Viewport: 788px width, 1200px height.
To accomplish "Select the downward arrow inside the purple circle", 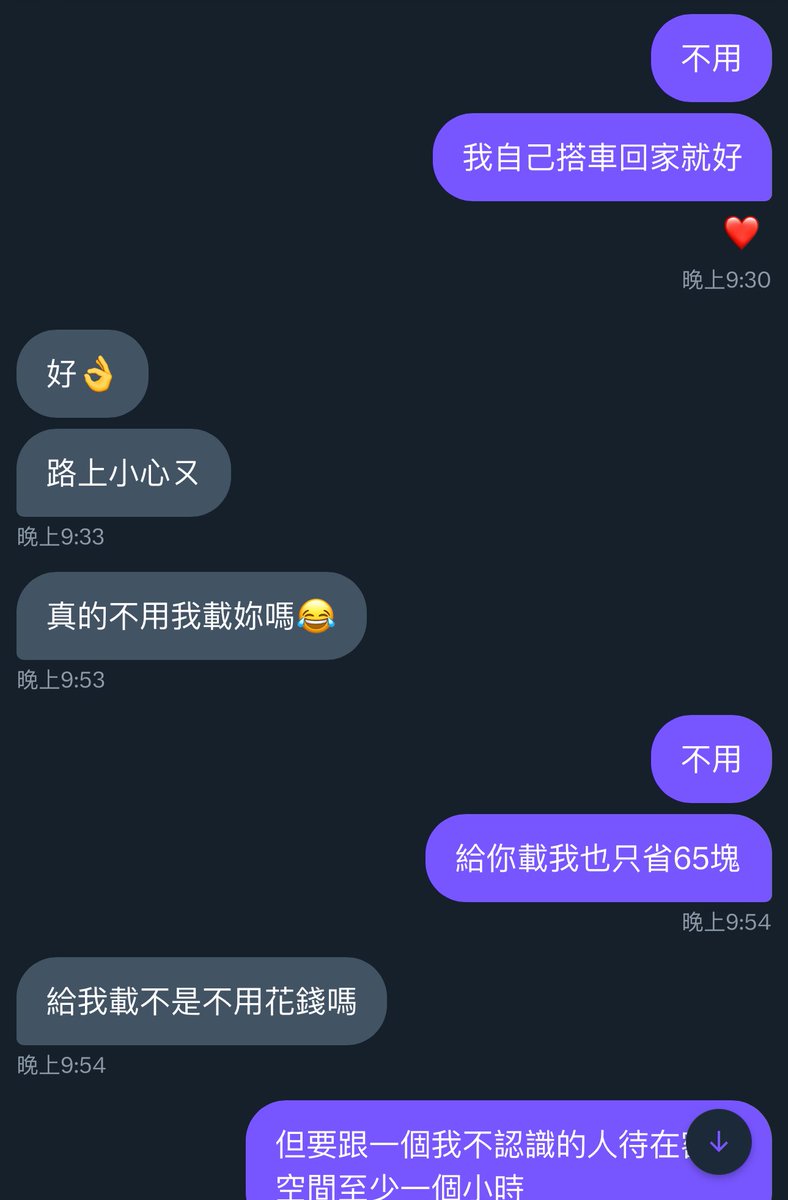I will pyautogui.click(x=718, y=1140).
